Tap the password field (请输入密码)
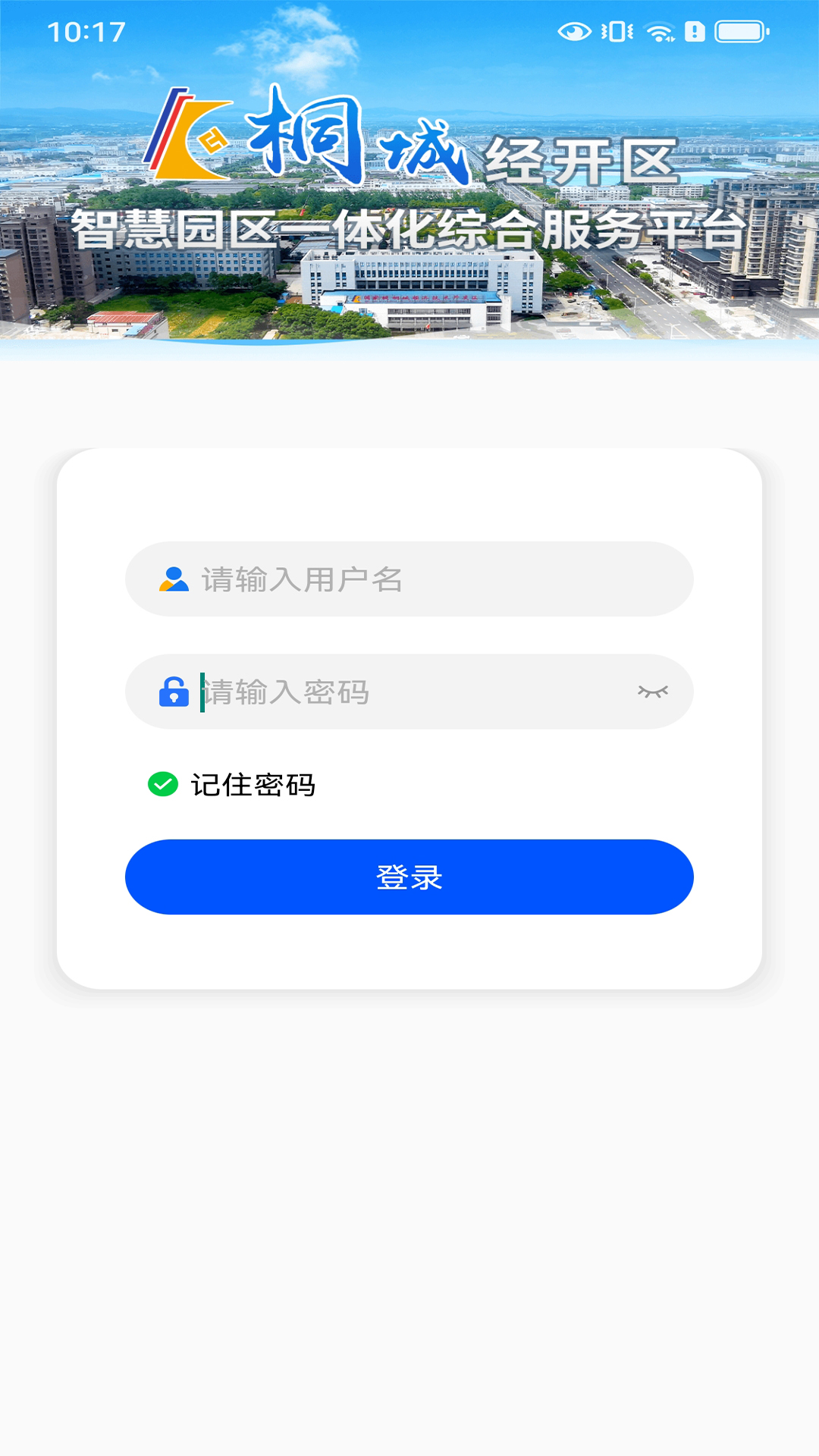 click(409, 692)
